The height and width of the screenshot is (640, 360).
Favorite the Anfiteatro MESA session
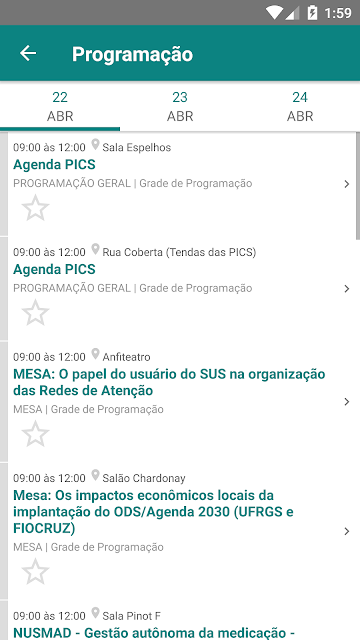pos(36,433)
